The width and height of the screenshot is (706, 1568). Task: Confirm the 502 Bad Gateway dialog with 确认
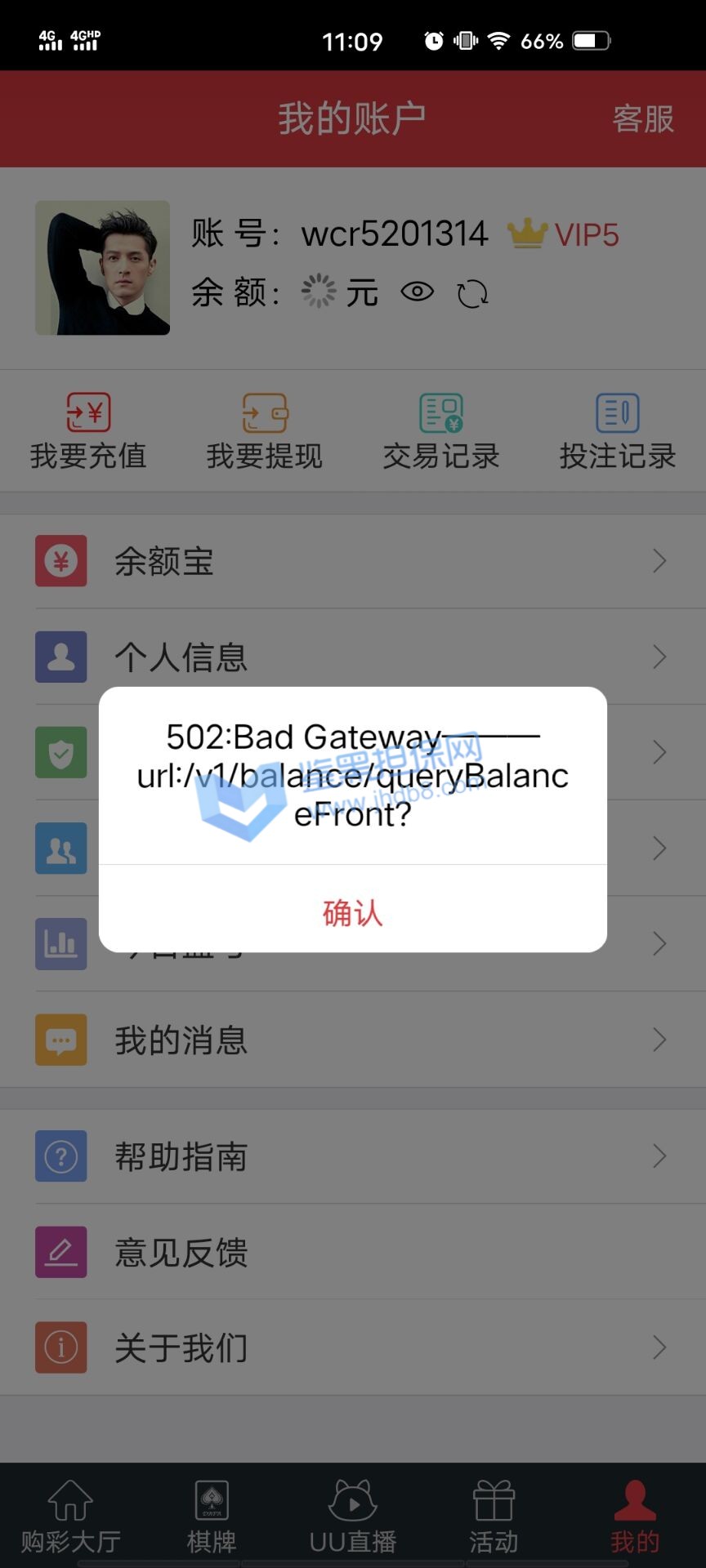[352, 911]
